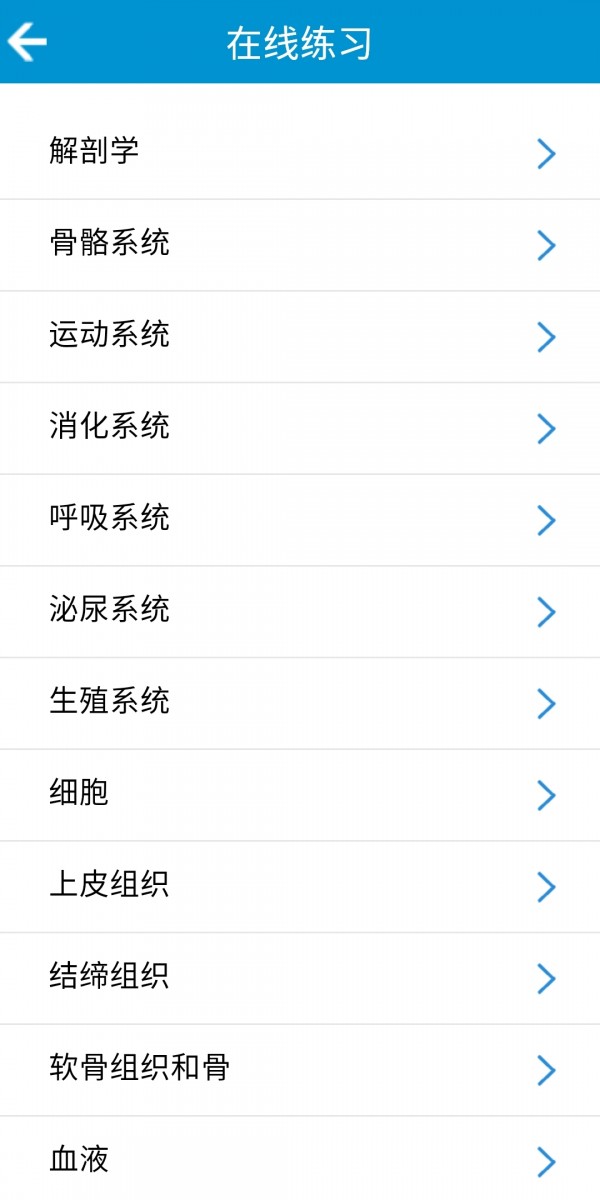The image size is (600, 1200).
Task: View 上皮组织 exercises
Action: tap(300, 886)
